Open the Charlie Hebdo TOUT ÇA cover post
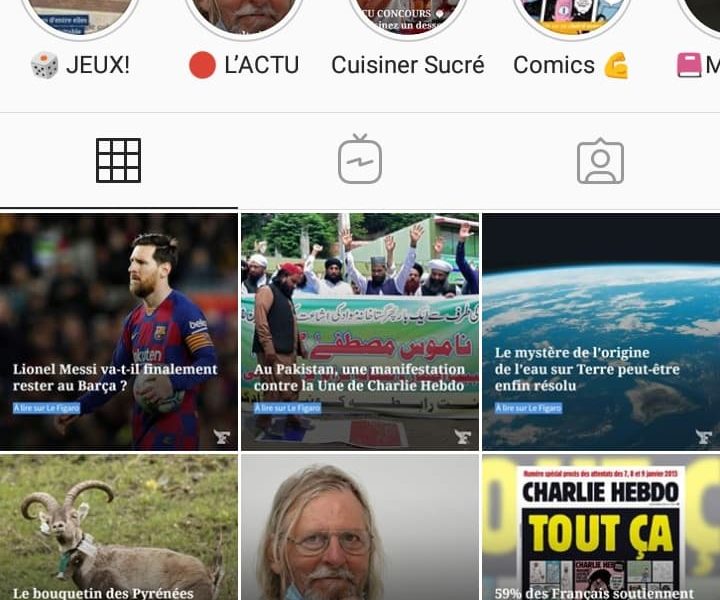 pyautogui.click(x=600, y=528)
